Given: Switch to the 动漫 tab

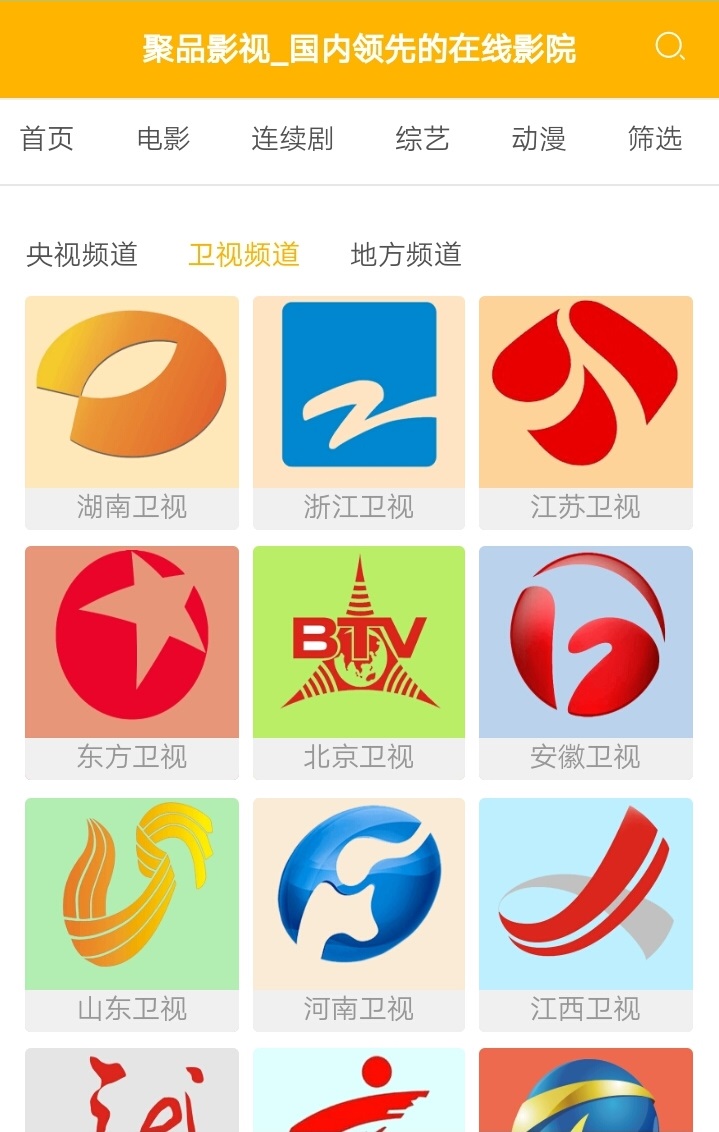Looking at the screenshot, I should click(538, 139).
